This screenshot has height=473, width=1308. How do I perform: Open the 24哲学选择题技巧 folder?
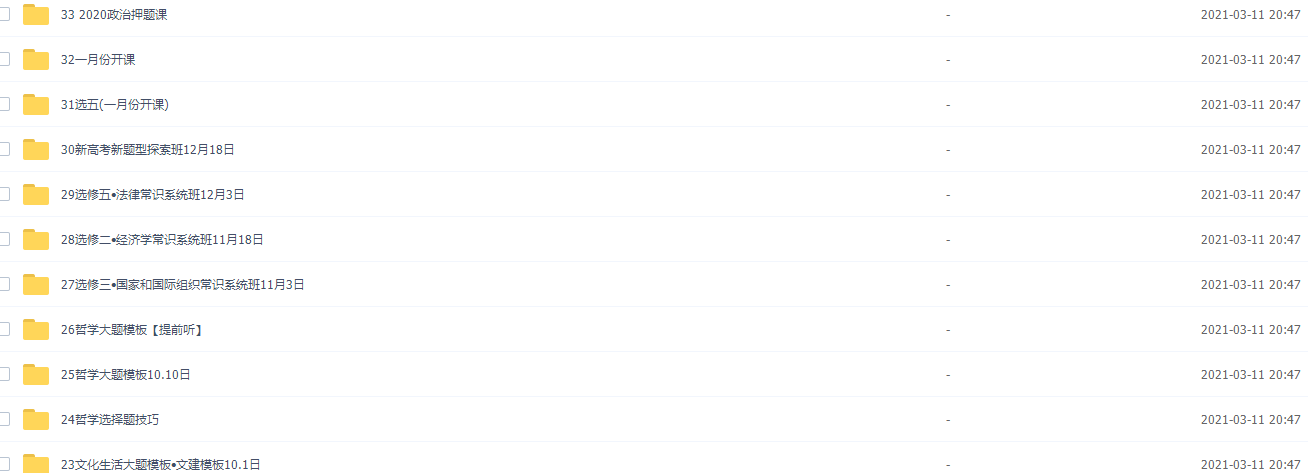[109, 420]
